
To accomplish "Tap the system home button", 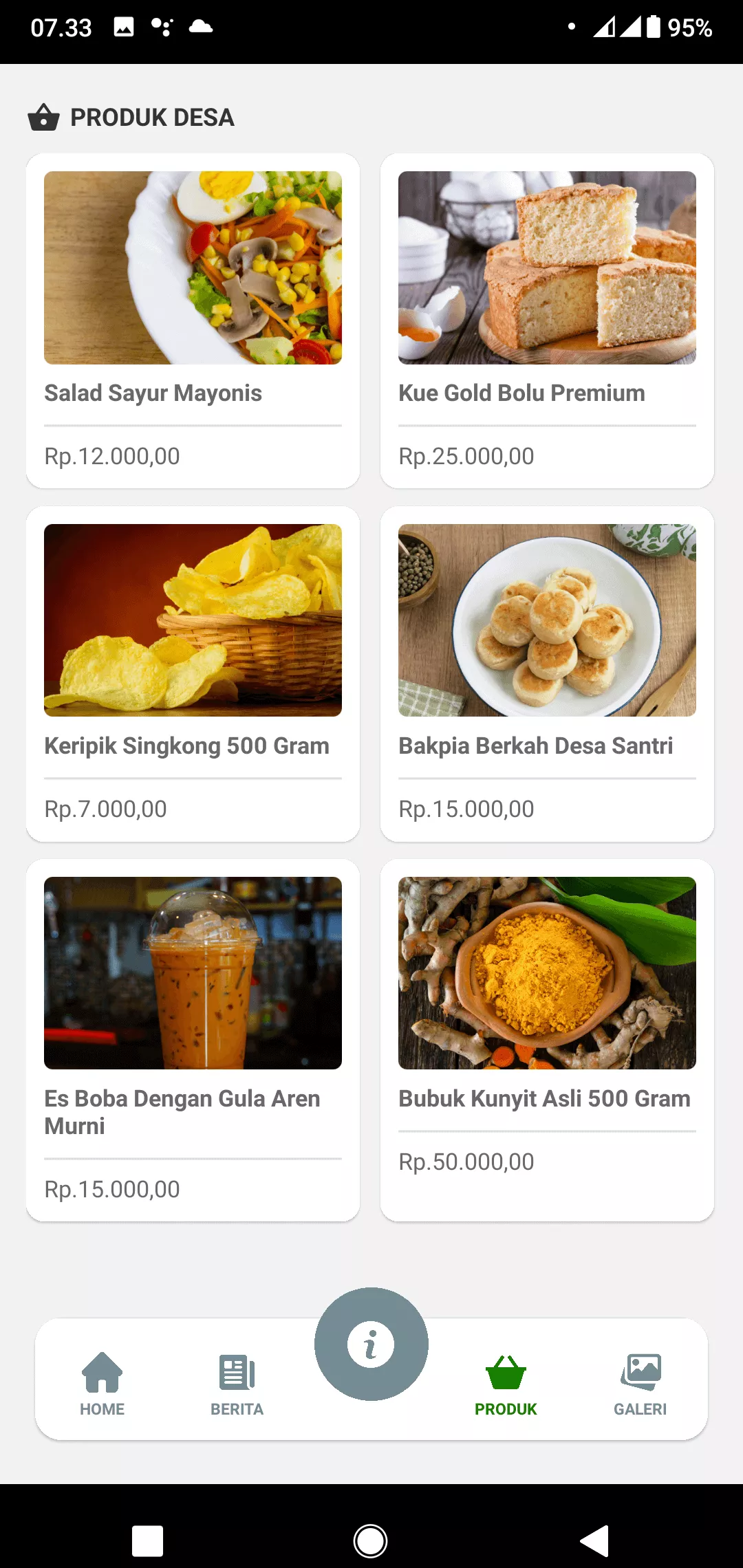I will click(371, 1540).
